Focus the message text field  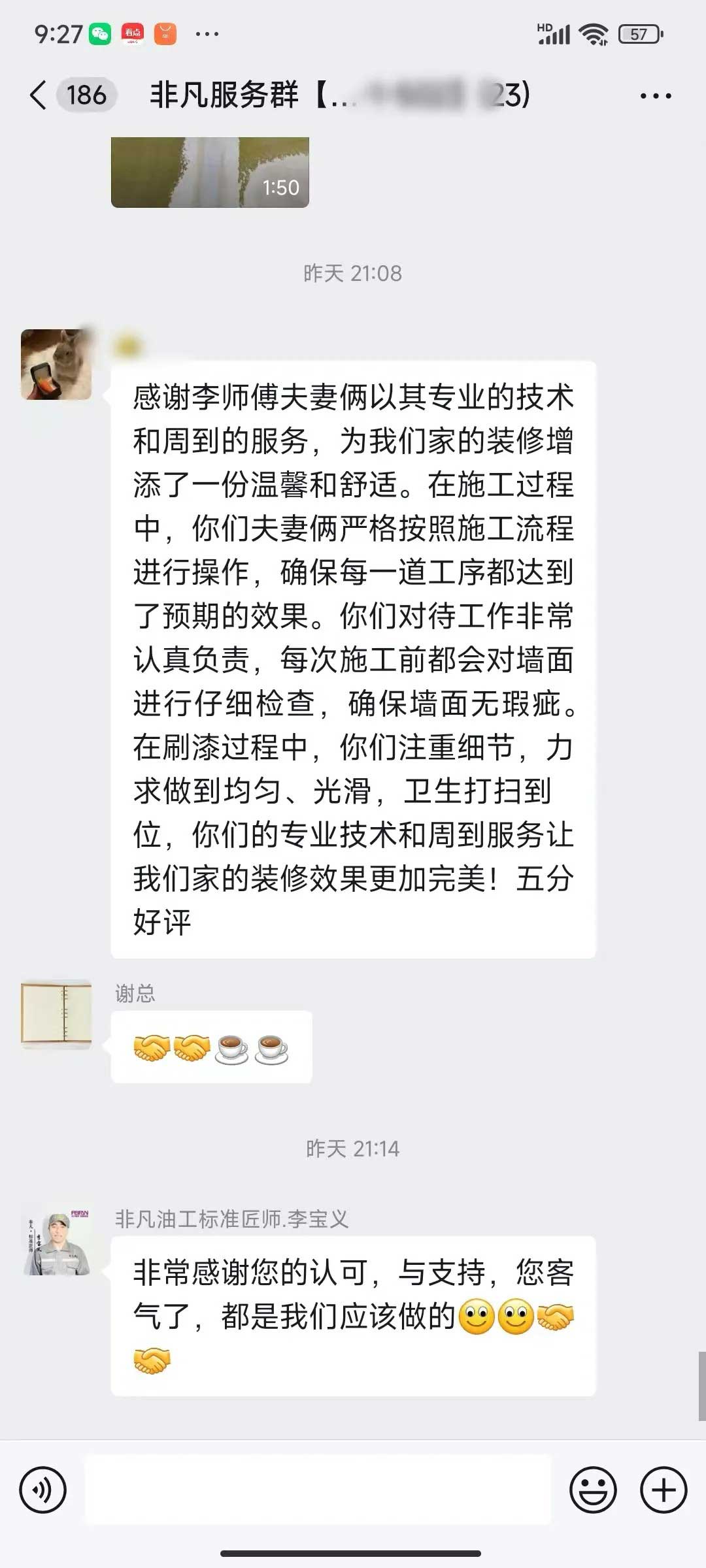click(x=318, y=1490)
